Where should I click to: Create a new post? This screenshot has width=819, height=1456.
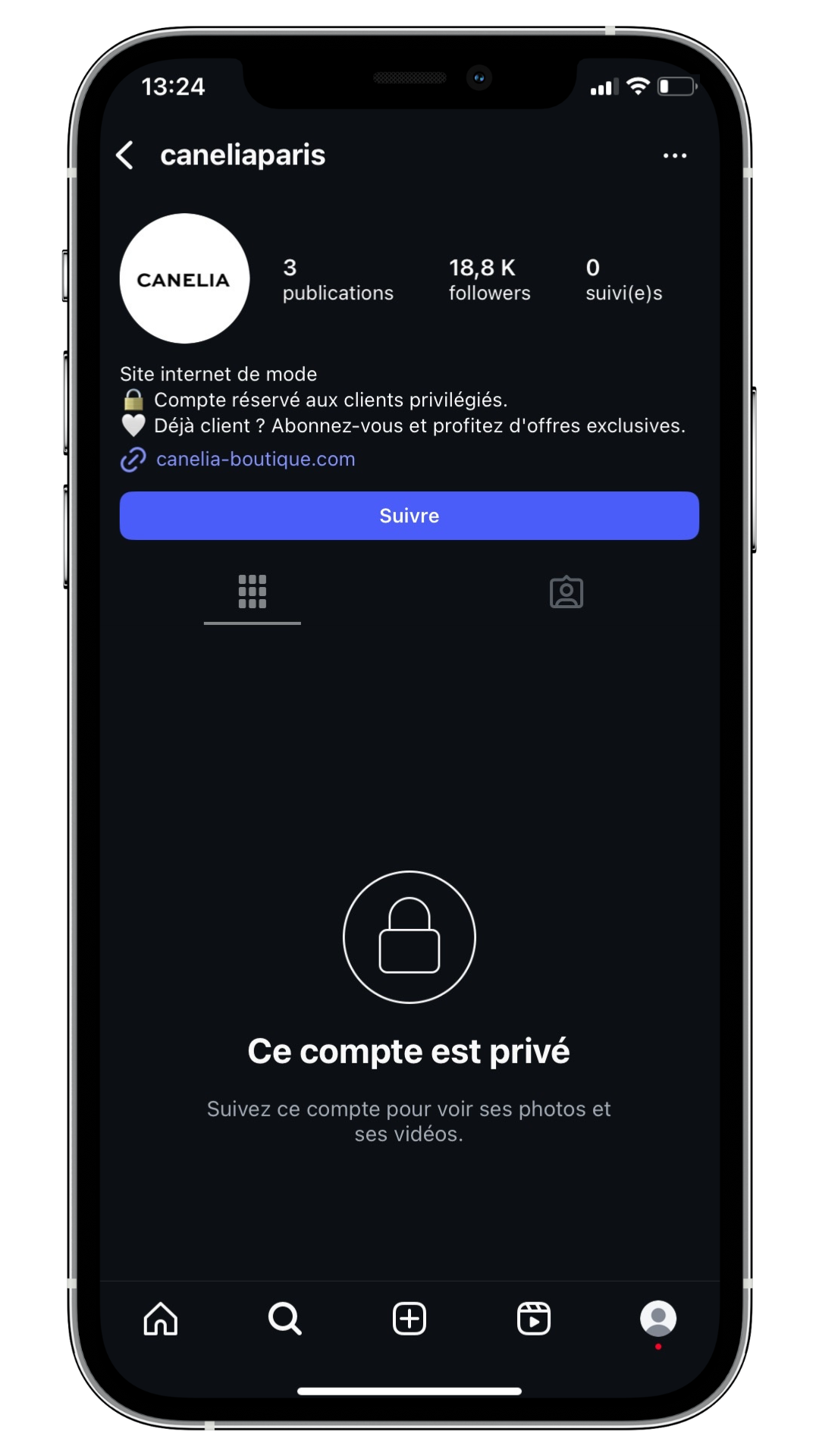pos(409,1319)
